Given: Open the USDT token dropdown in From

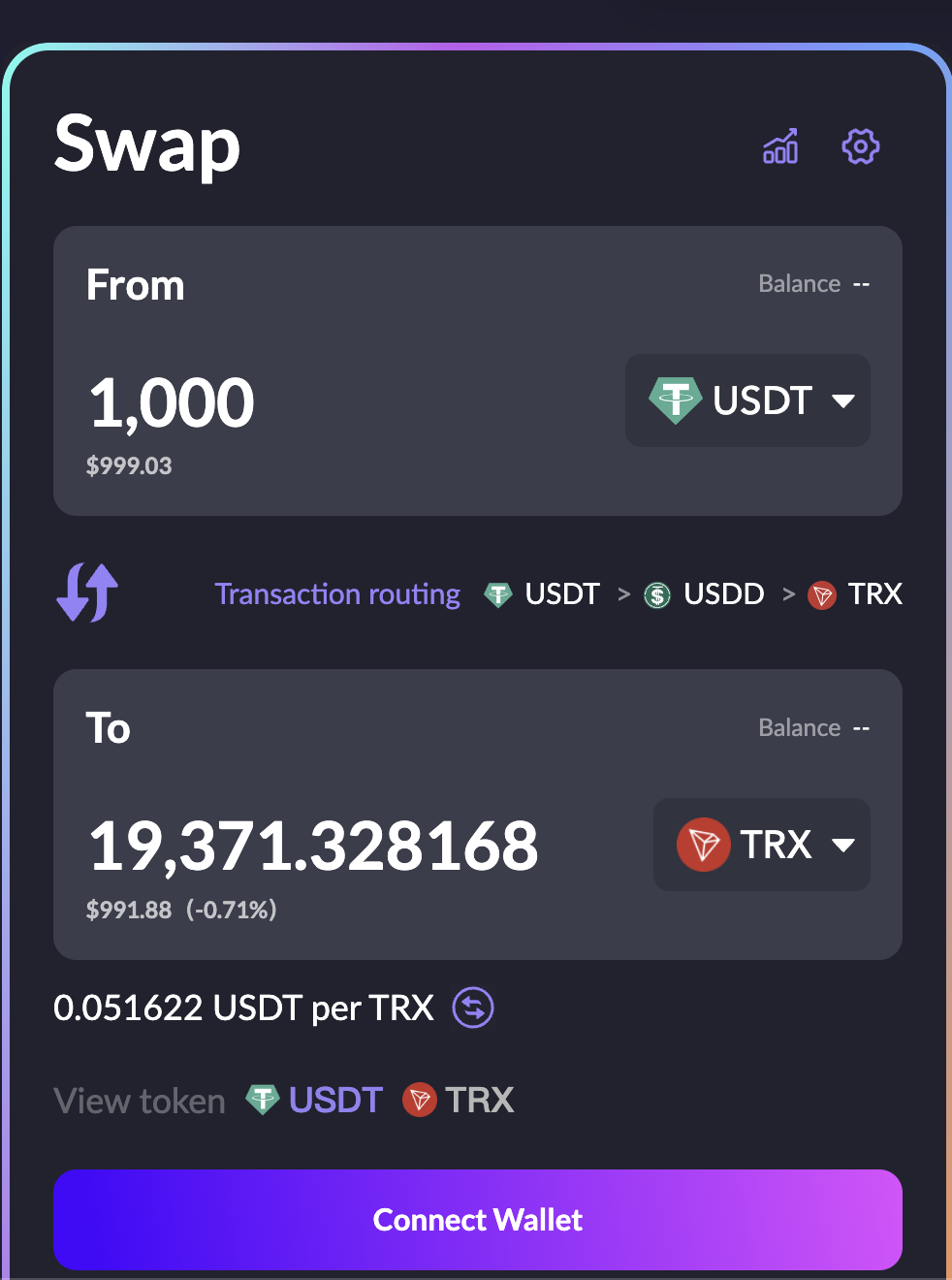Looking at the screenshot, I should pos(747,400).
